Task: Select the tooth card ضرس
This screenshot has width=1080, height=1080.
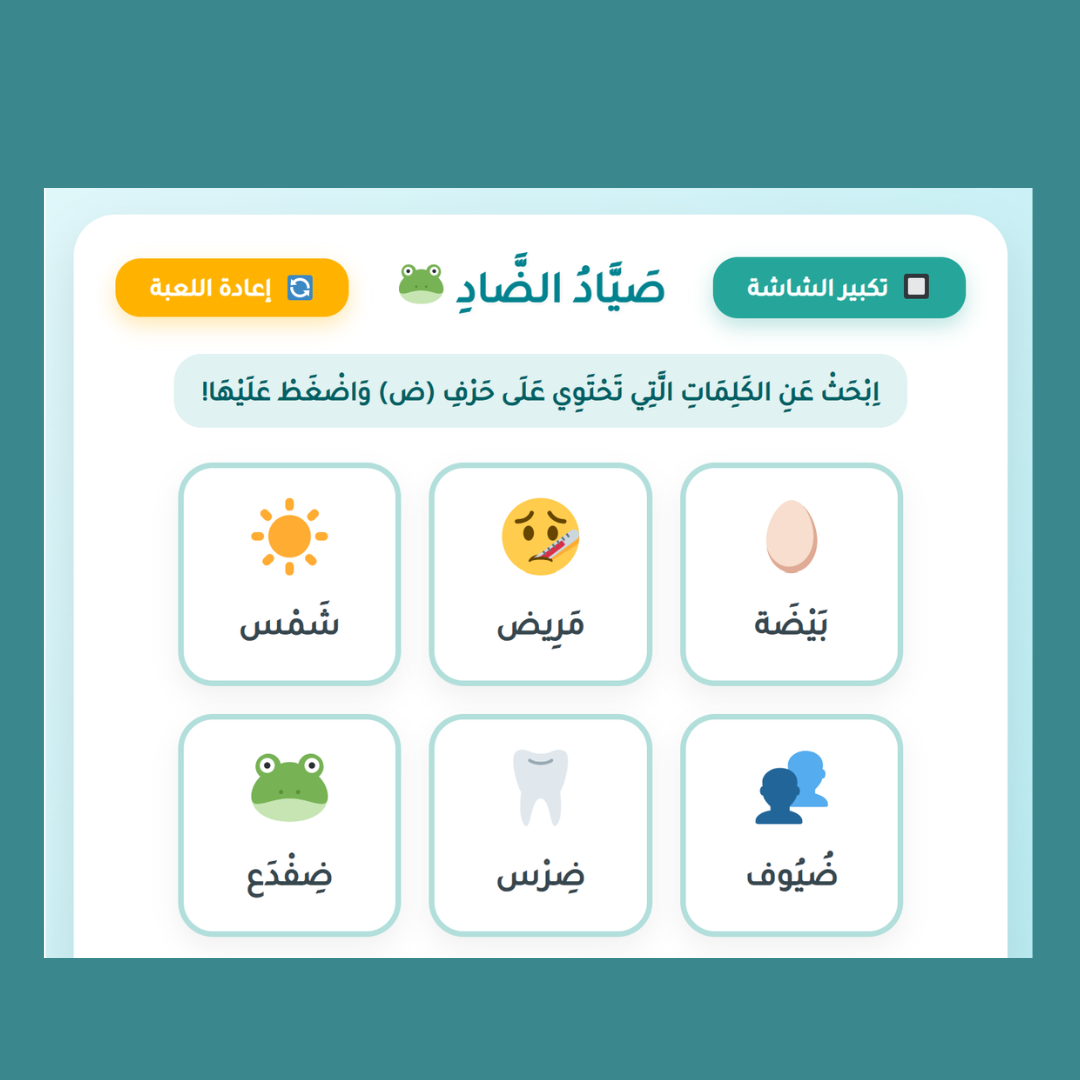Action: (x=540, y=825)
